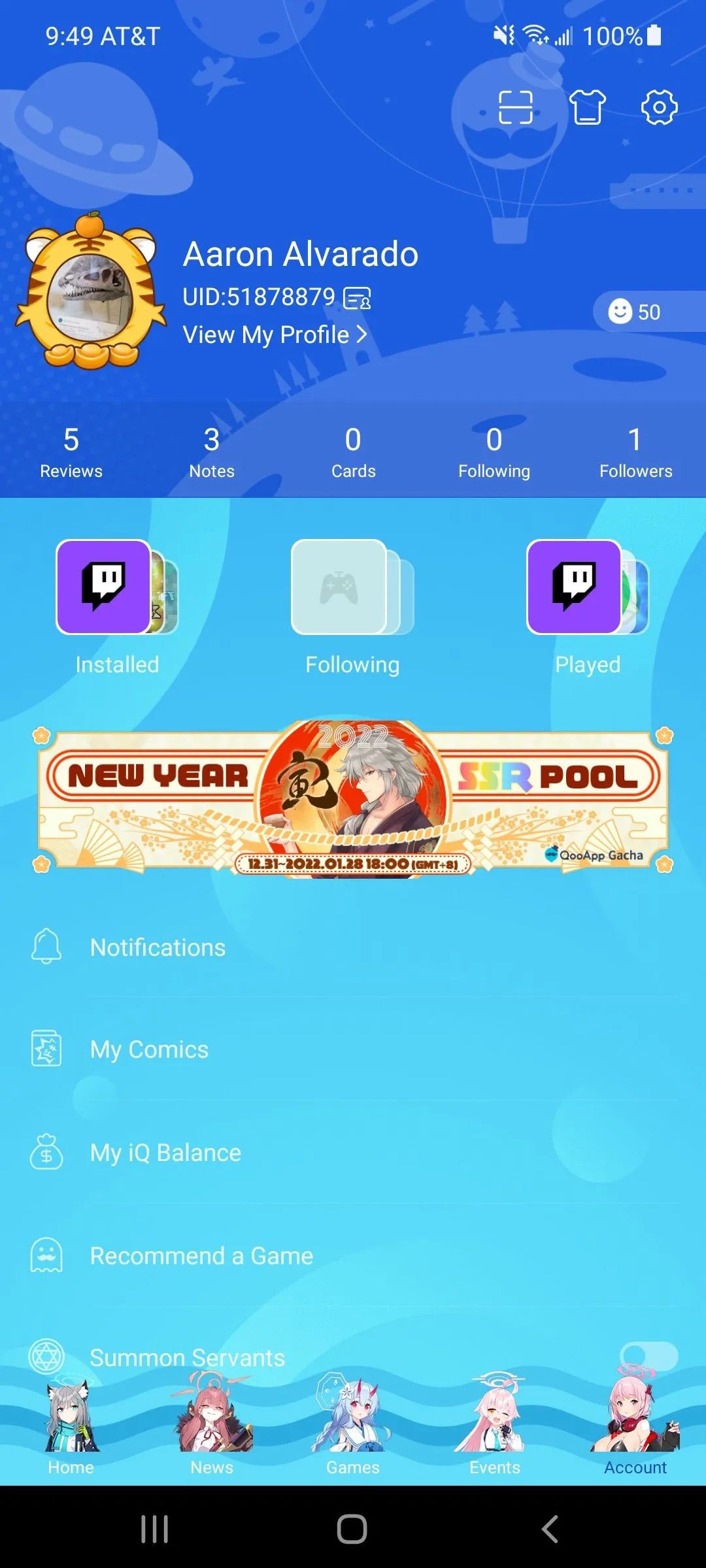
Task: Show the 1 Followers list
Action: 635,452
